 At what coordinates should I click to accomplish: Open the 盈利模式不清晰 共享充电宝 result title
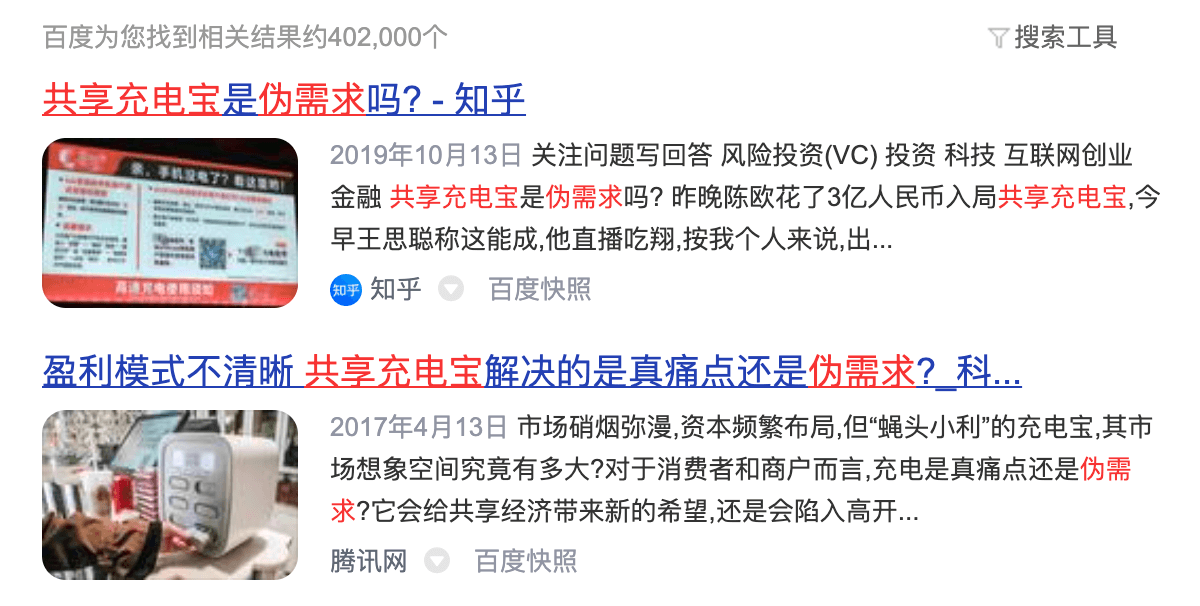click(531, 372)
